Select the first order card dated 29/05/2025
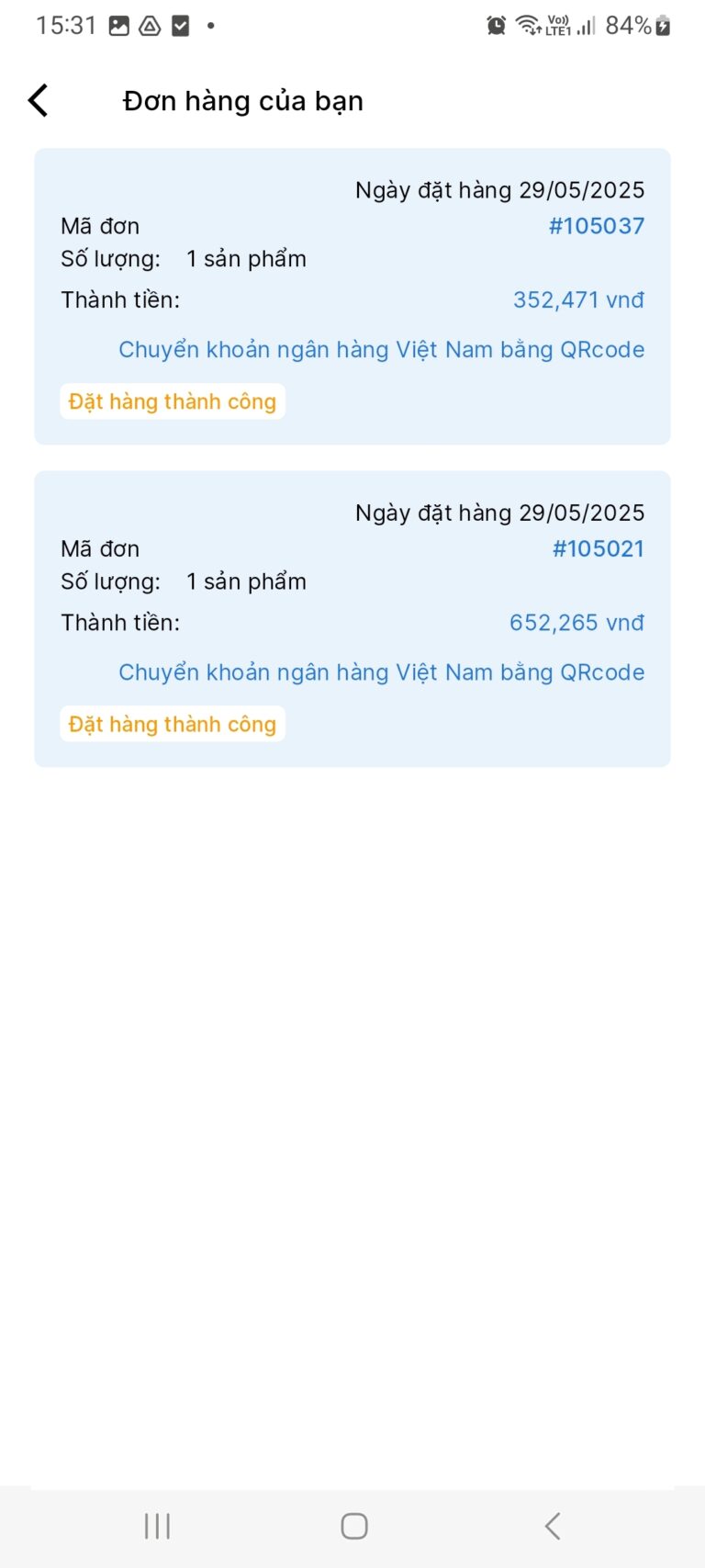This screenshot has height=1568, width=705. (x=352, y=296)
